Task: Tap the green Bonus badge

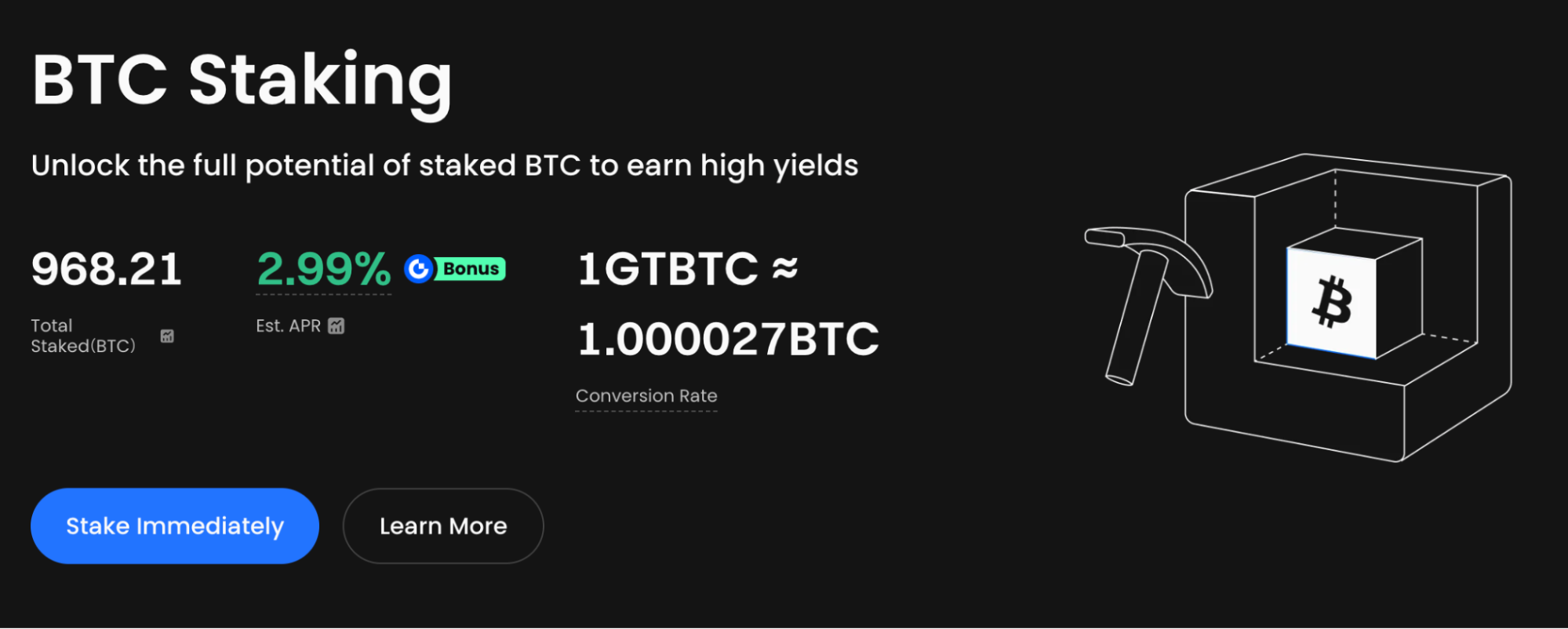Action: 469,269
